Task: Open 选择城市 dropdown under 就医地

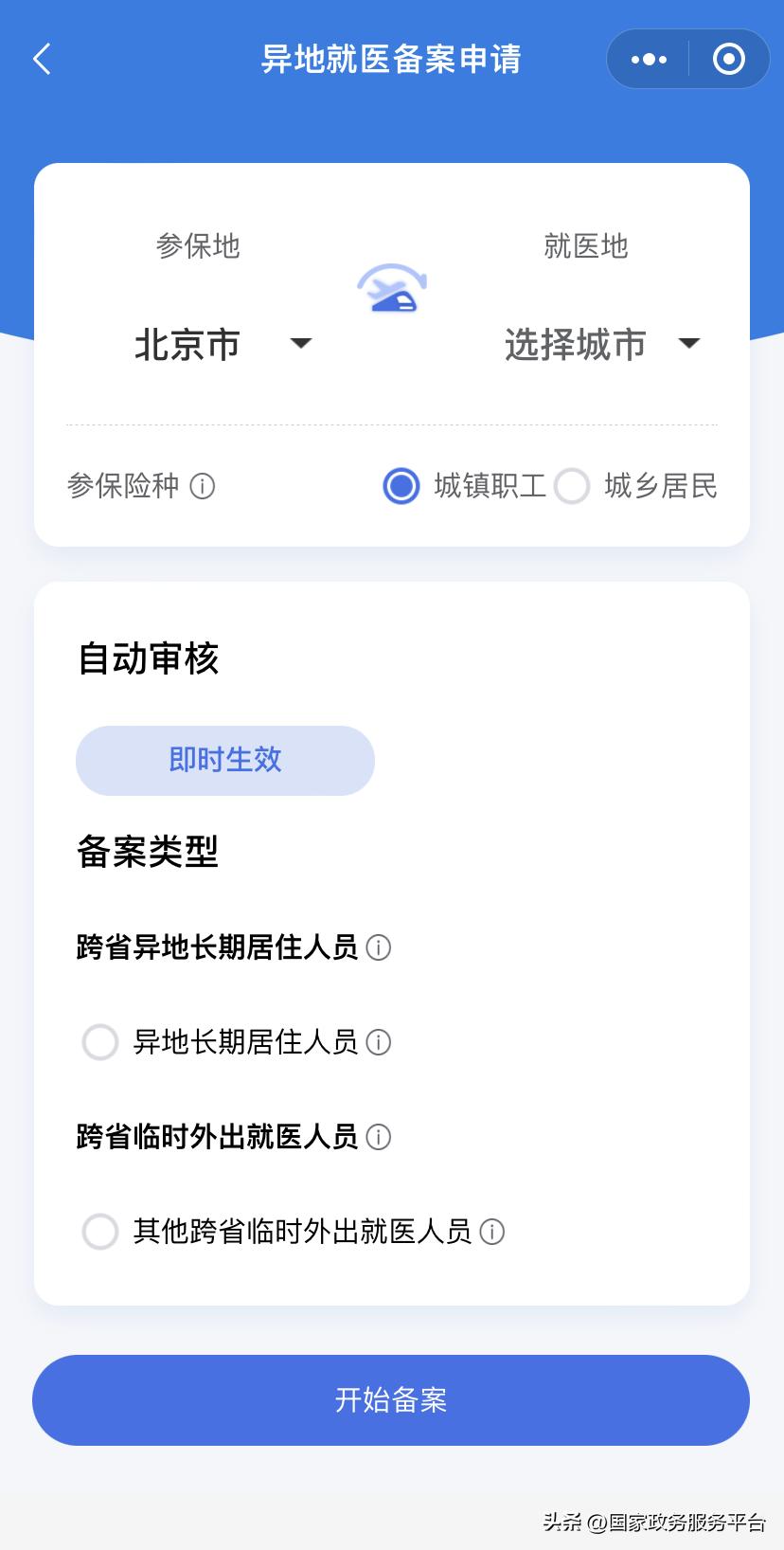Action: [576, 345]
